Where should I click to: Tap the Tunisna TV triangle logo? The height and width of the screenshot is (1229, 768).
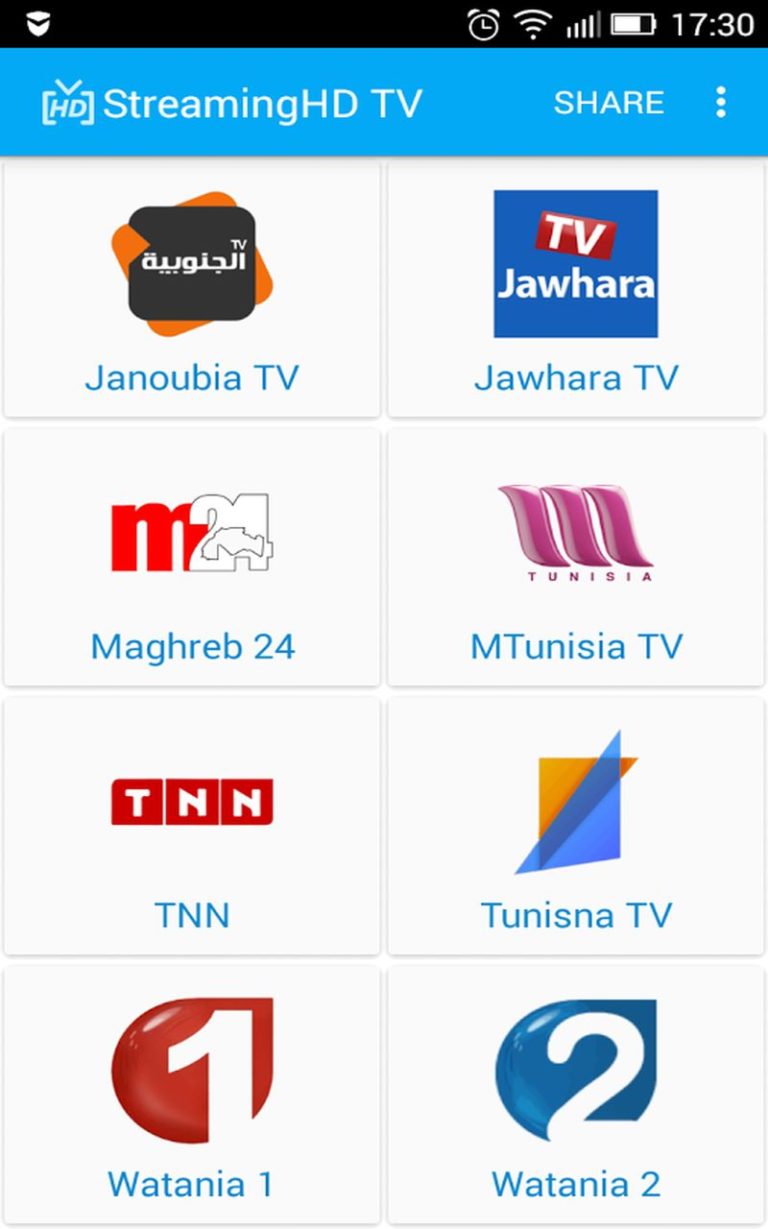click(x=575, y=800)
